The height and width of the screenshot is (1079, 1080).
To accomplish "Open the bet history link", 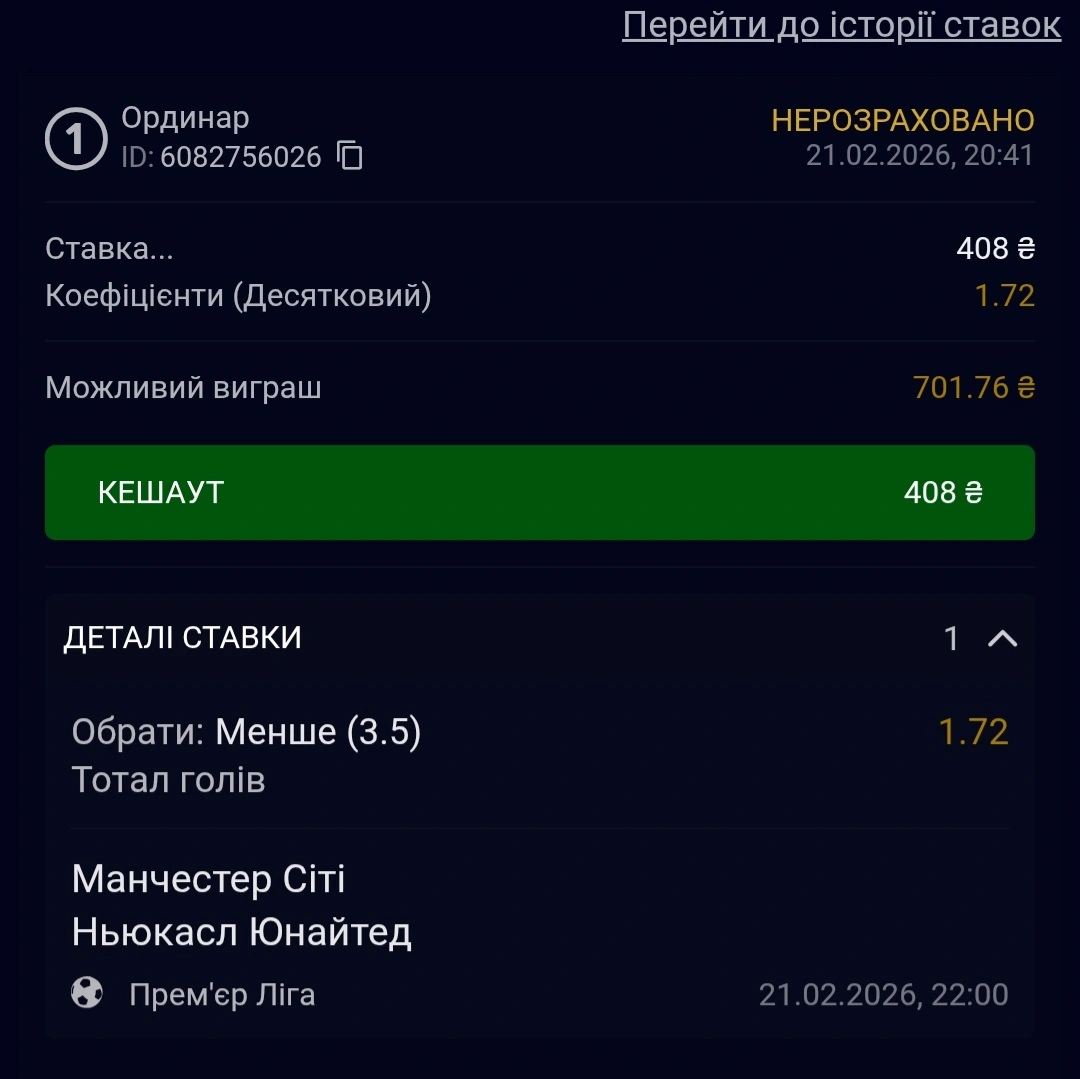I will click(841, 25).
